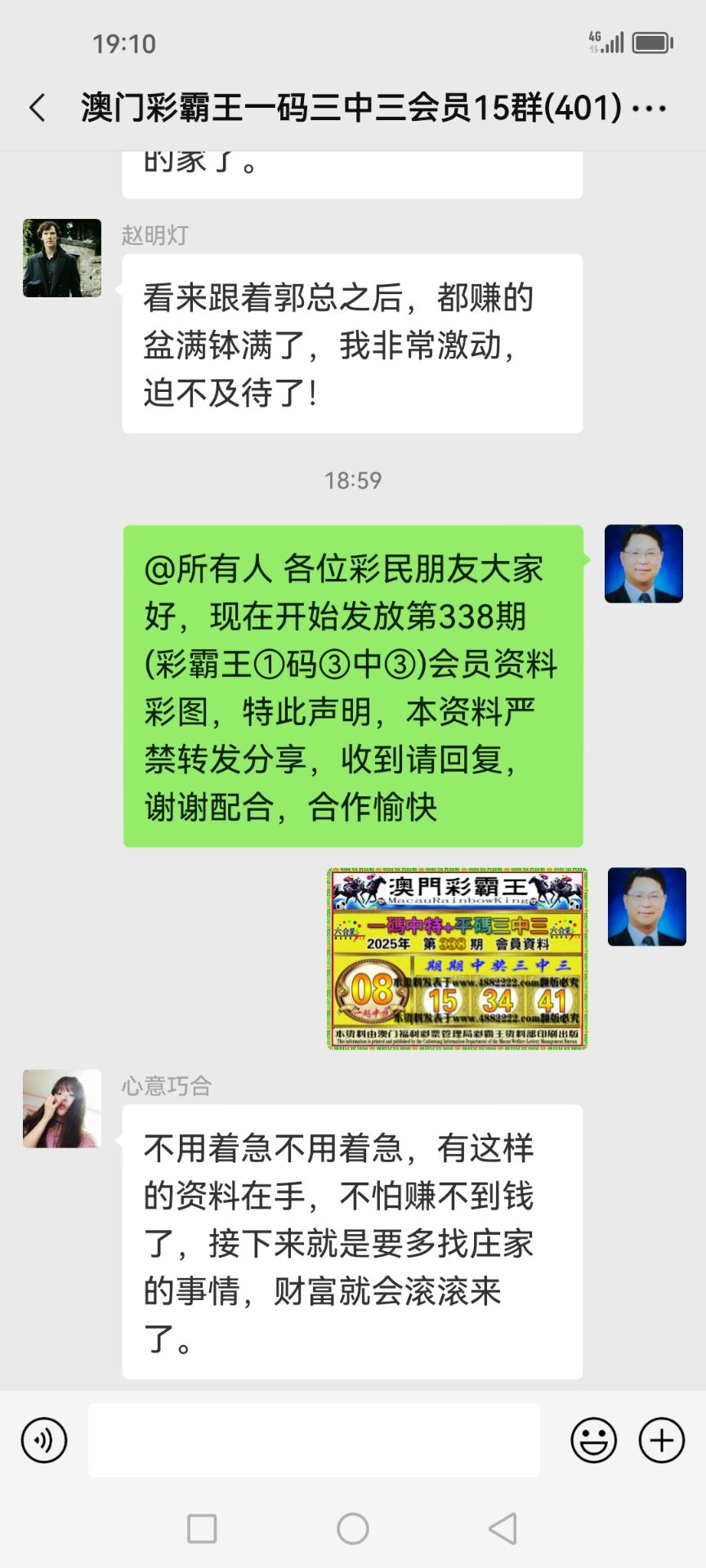706x1568 pixels.
Task: Open the plus attachments panel
Action: 662,1441
